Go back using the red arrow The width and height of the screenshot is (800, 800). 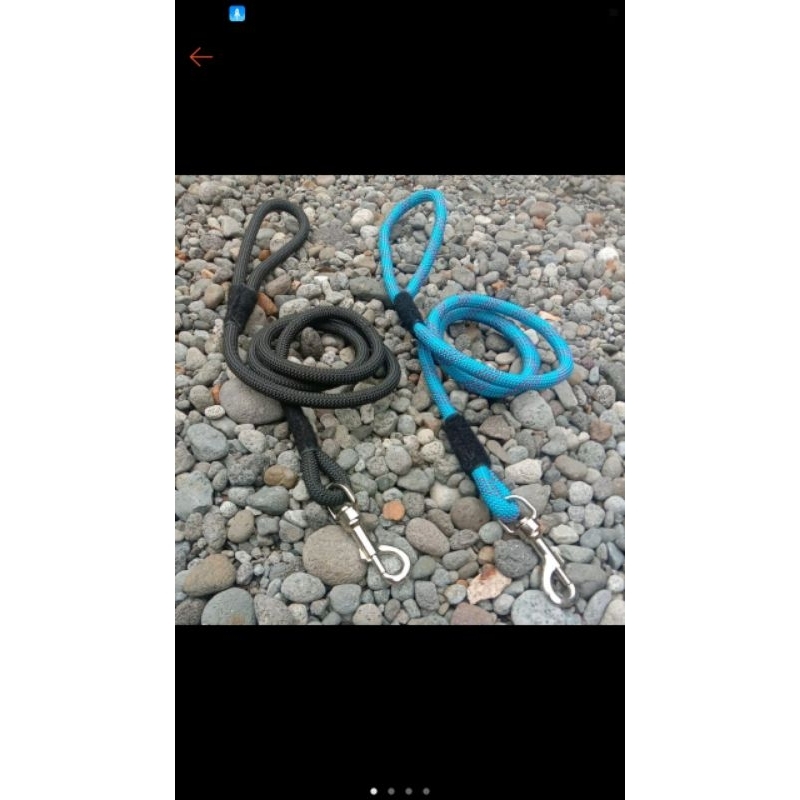click(201, 57)
